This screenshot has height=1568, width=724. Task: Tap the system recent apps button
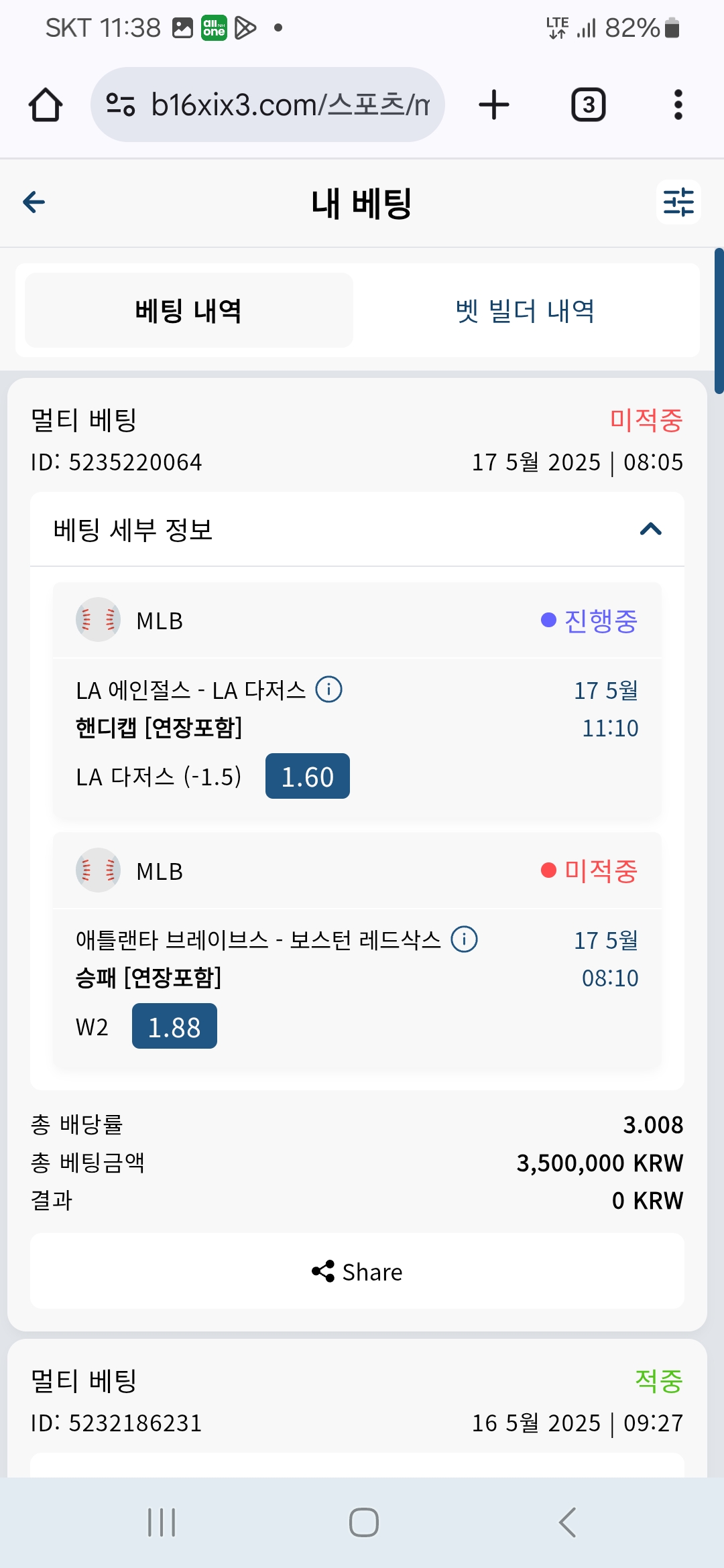pyautogui.click(x=162, y=1522)
